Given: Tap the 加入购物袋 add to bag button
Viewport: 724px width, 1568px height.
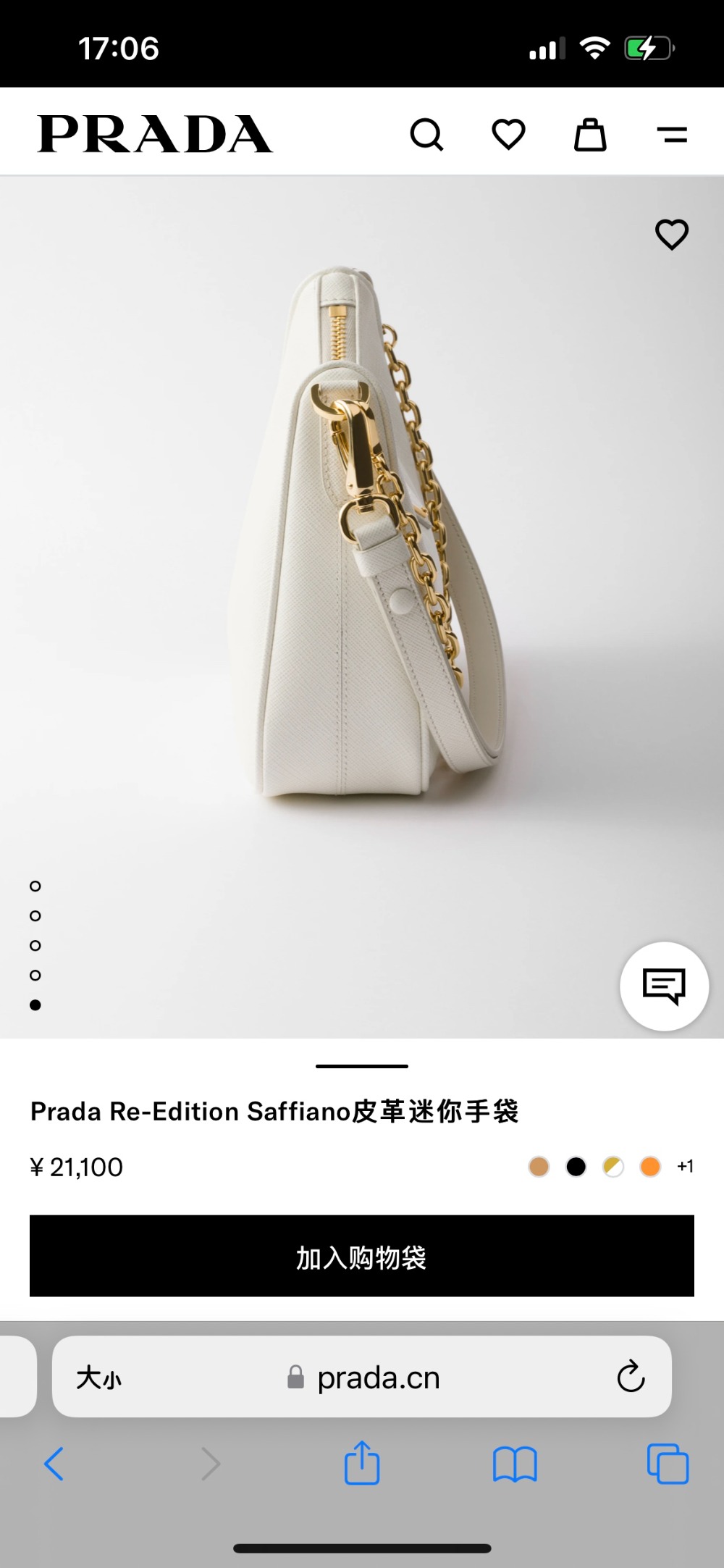Looking at the screenshot, I should 362,1257.
